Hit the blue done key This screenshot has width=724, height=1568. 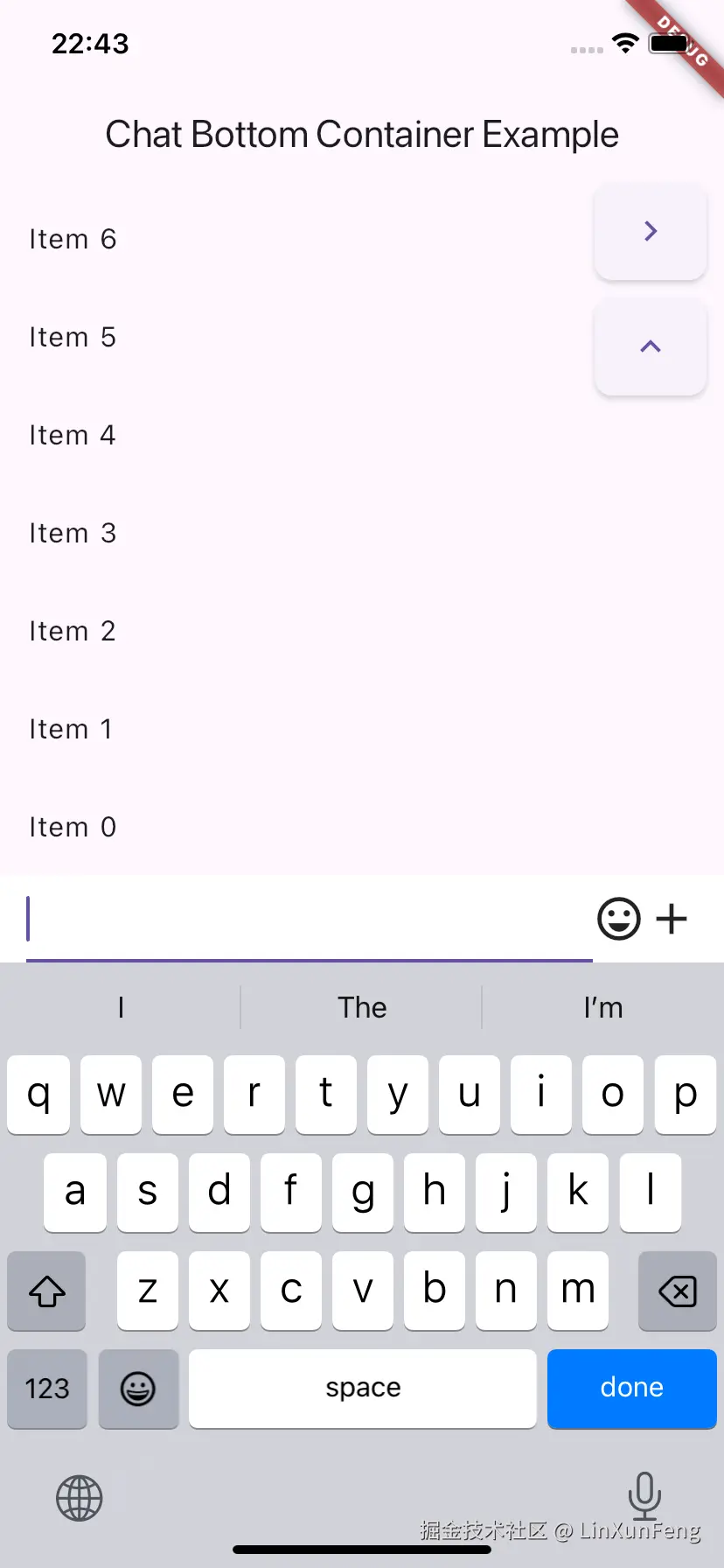point(631,1389)
